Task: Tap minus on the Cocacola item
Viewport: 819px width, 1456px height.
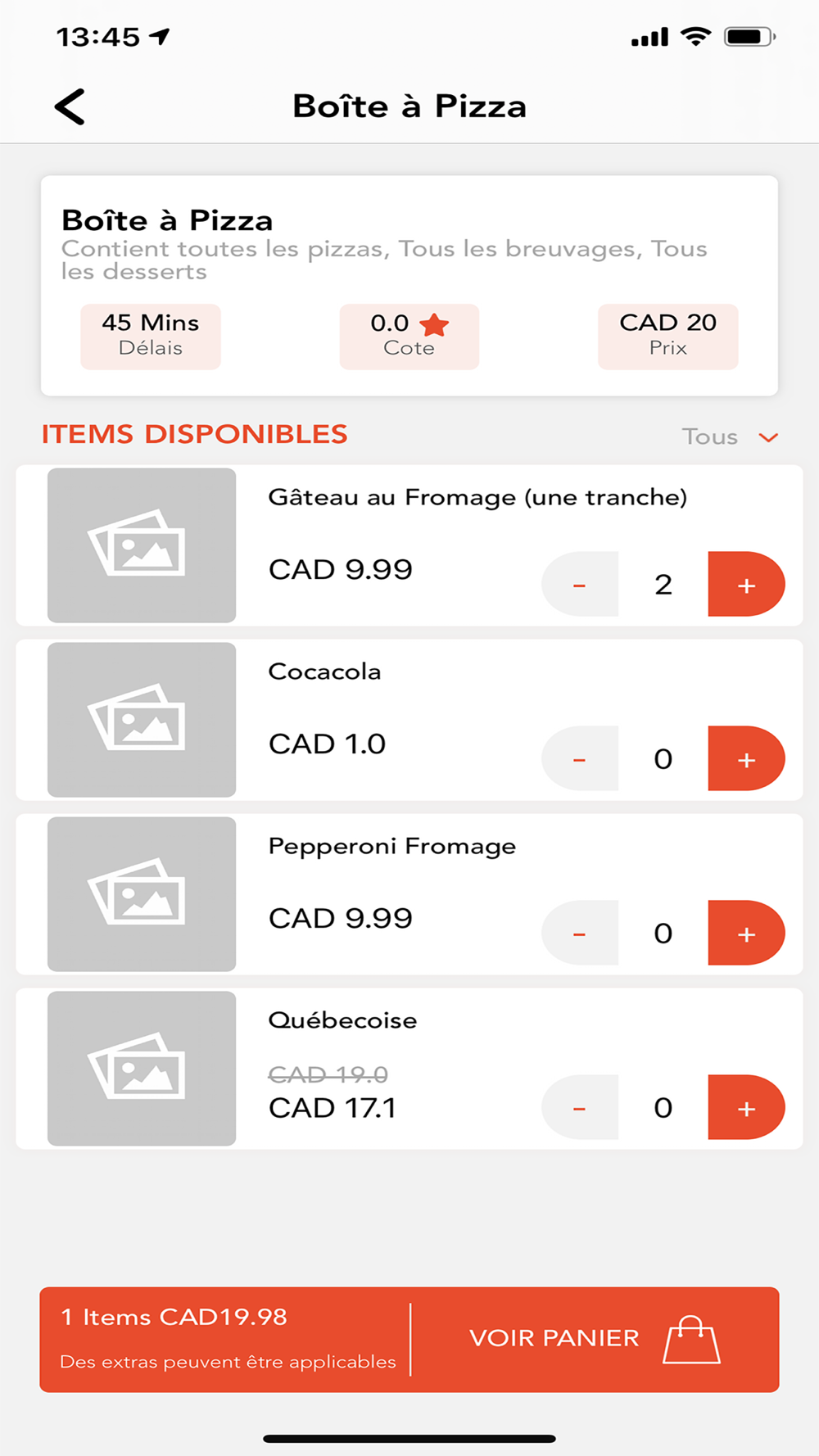Action: coord(580,758)
